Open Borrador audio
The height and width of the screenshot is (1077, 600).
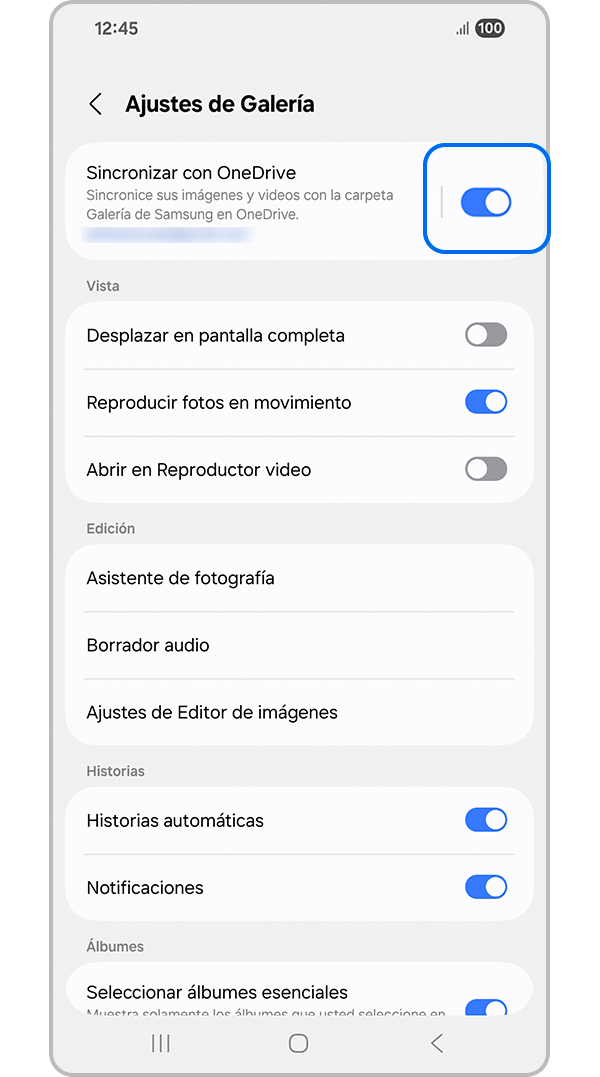tap(298, 645)
